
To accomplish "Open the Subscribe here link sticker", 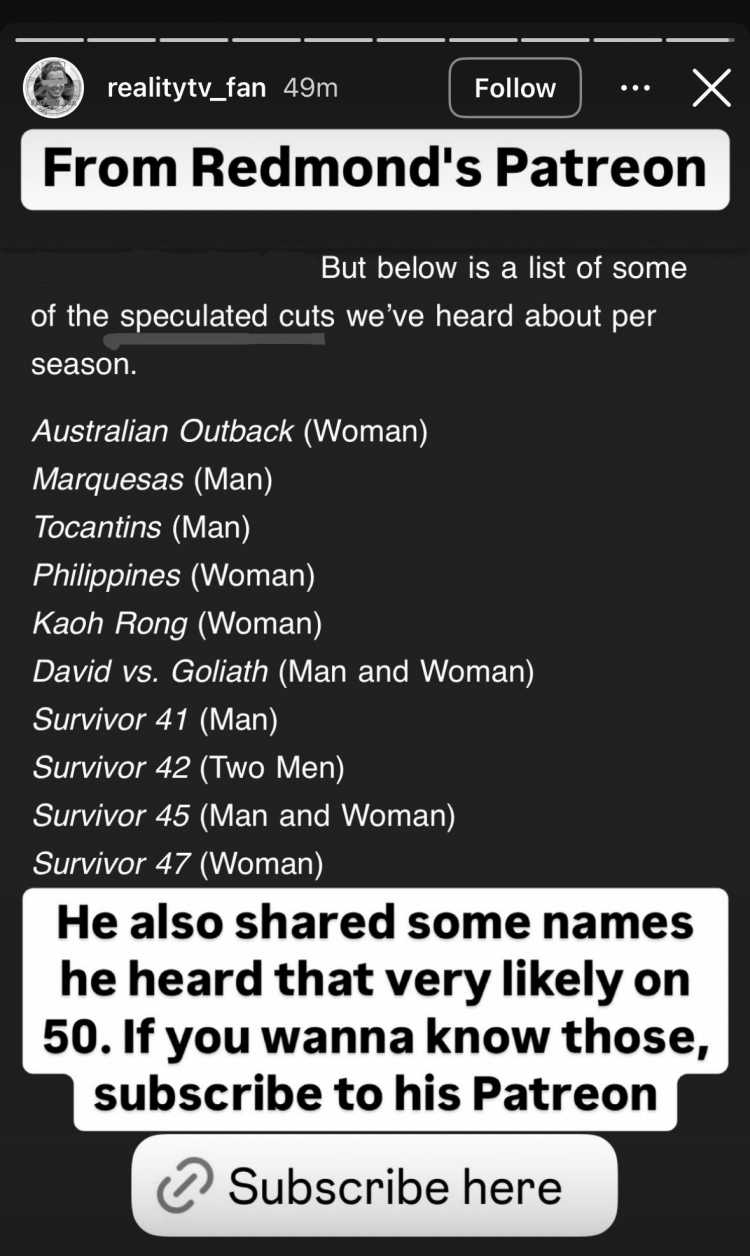I will click(374, 1186).
